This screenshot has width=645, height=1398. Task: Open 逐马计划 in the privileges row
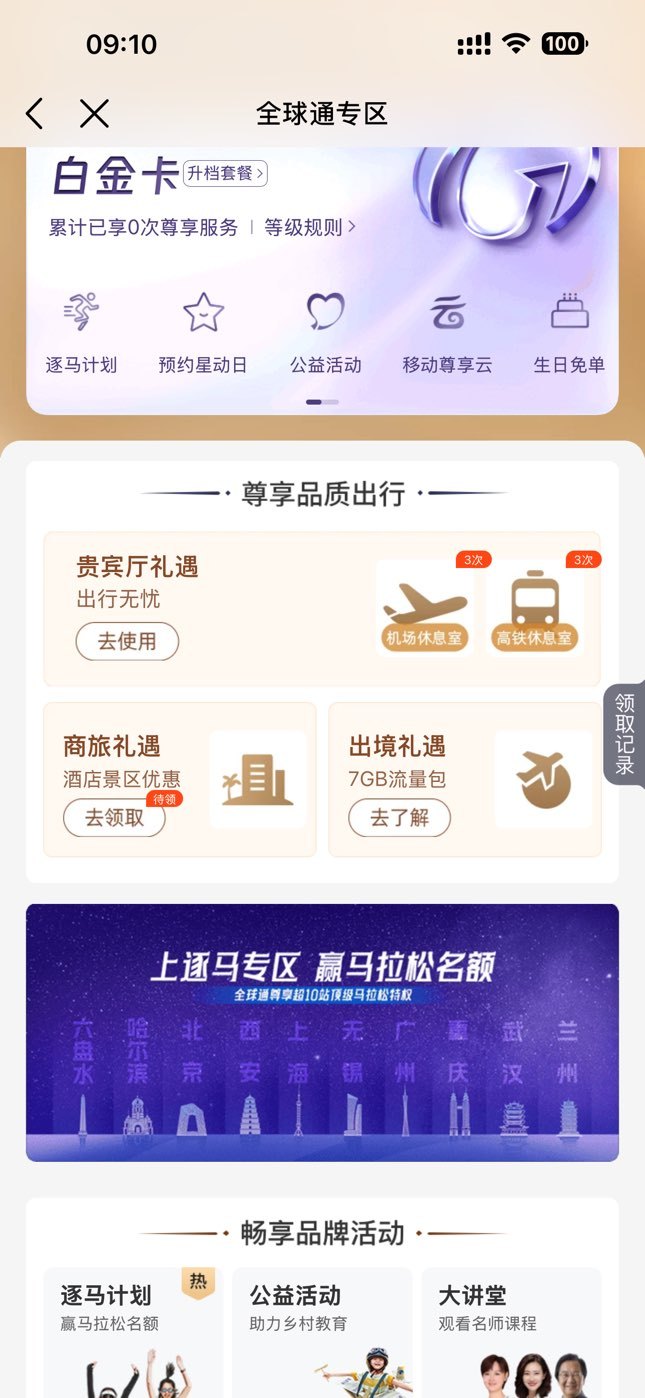[x=81, y=334]
